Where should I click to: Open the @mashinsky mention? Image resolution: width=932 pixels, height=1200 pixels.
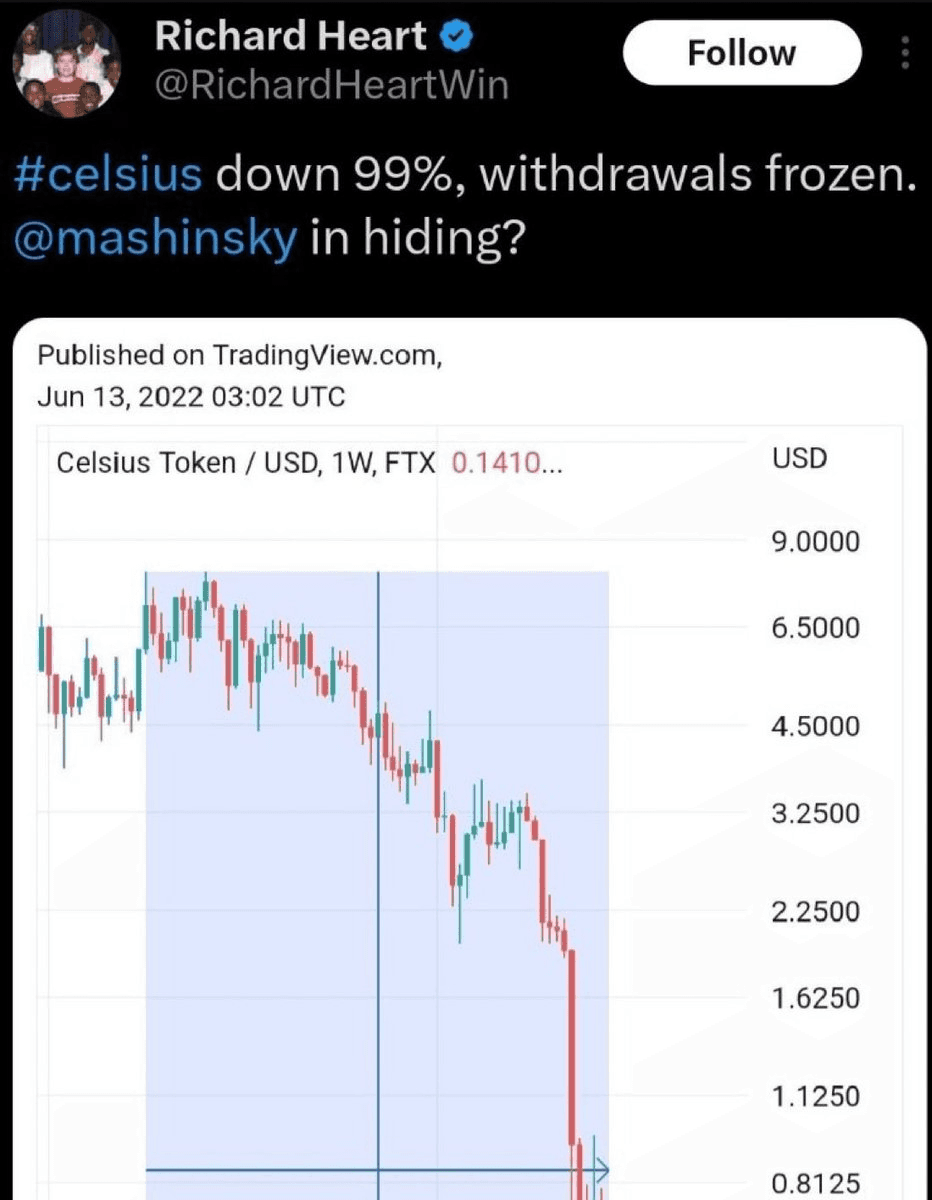157,241
